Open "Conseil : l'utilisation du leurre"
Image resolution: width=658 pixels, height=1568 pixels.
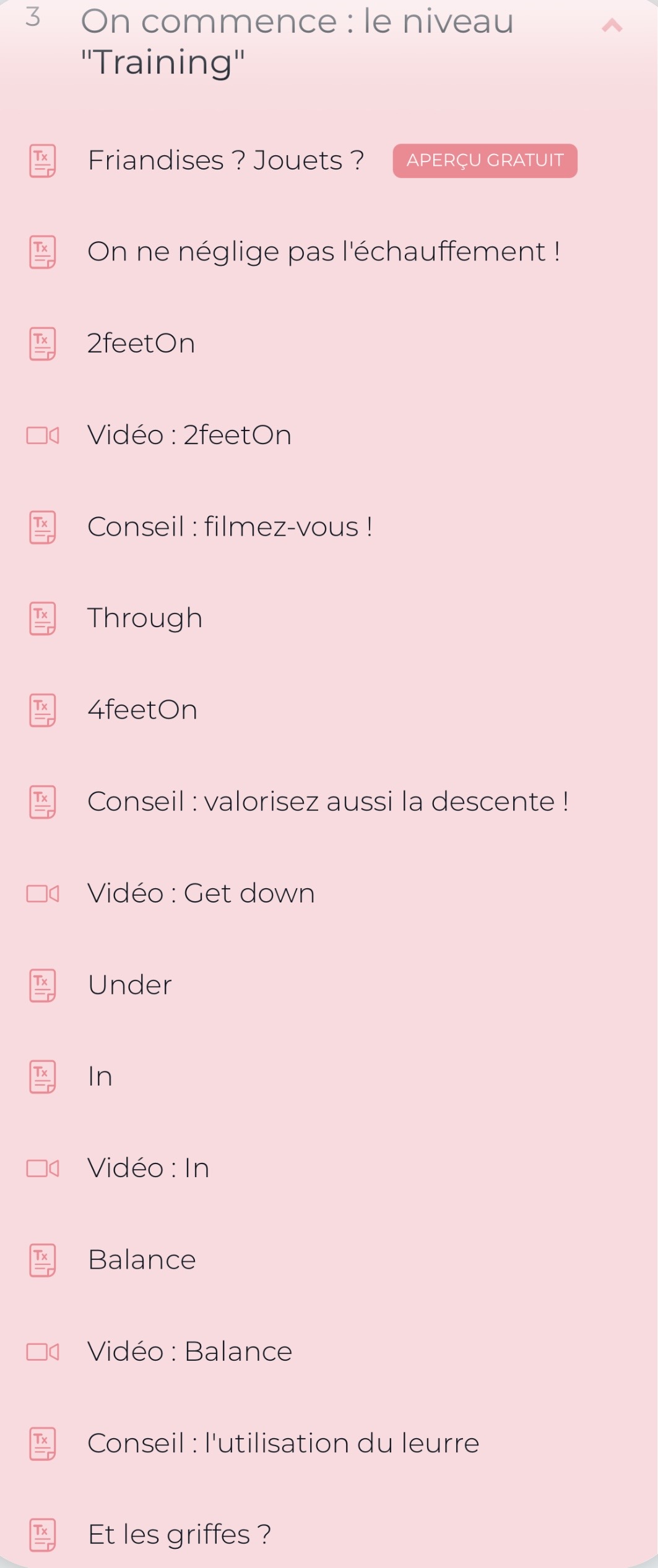pyautogui.click(x=283, y=1444)
